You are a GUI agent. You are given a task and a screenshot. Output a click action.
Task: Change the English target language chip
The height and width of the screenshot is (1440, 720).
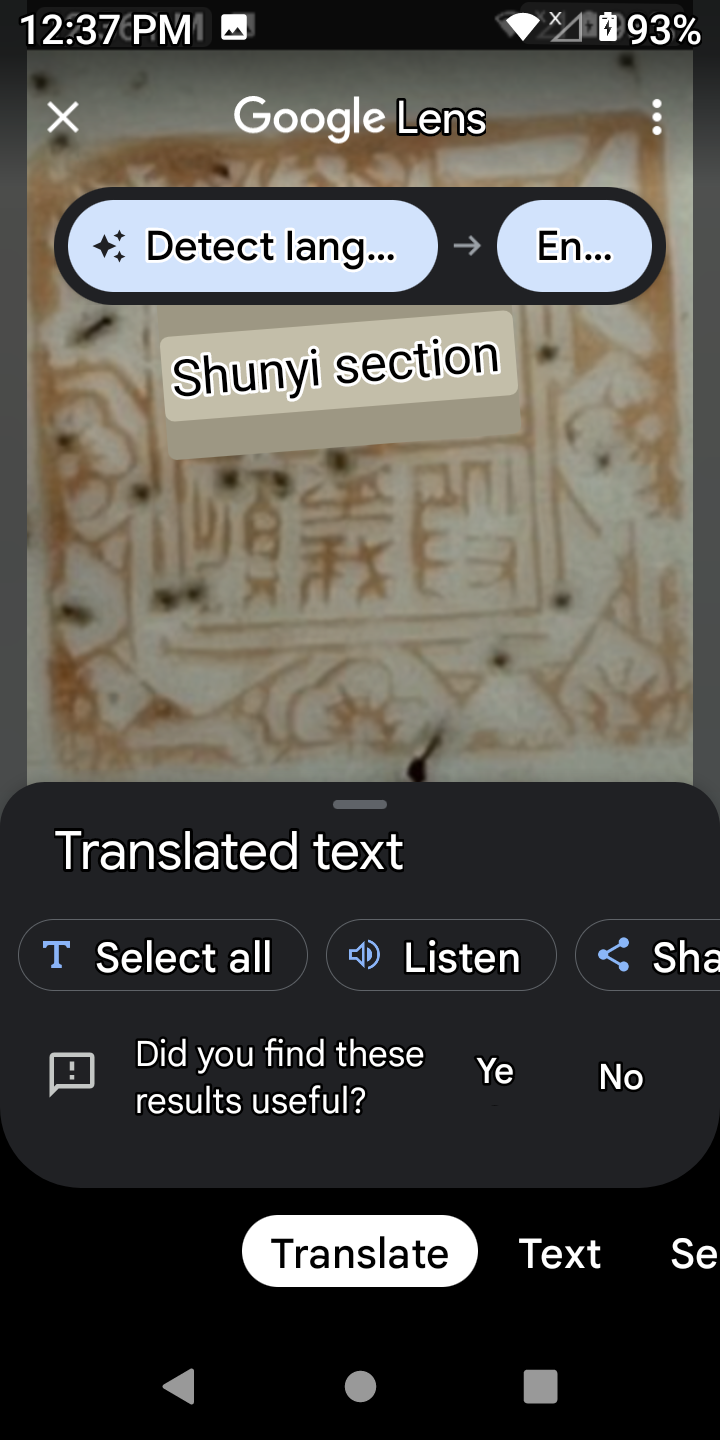point(574,246)
